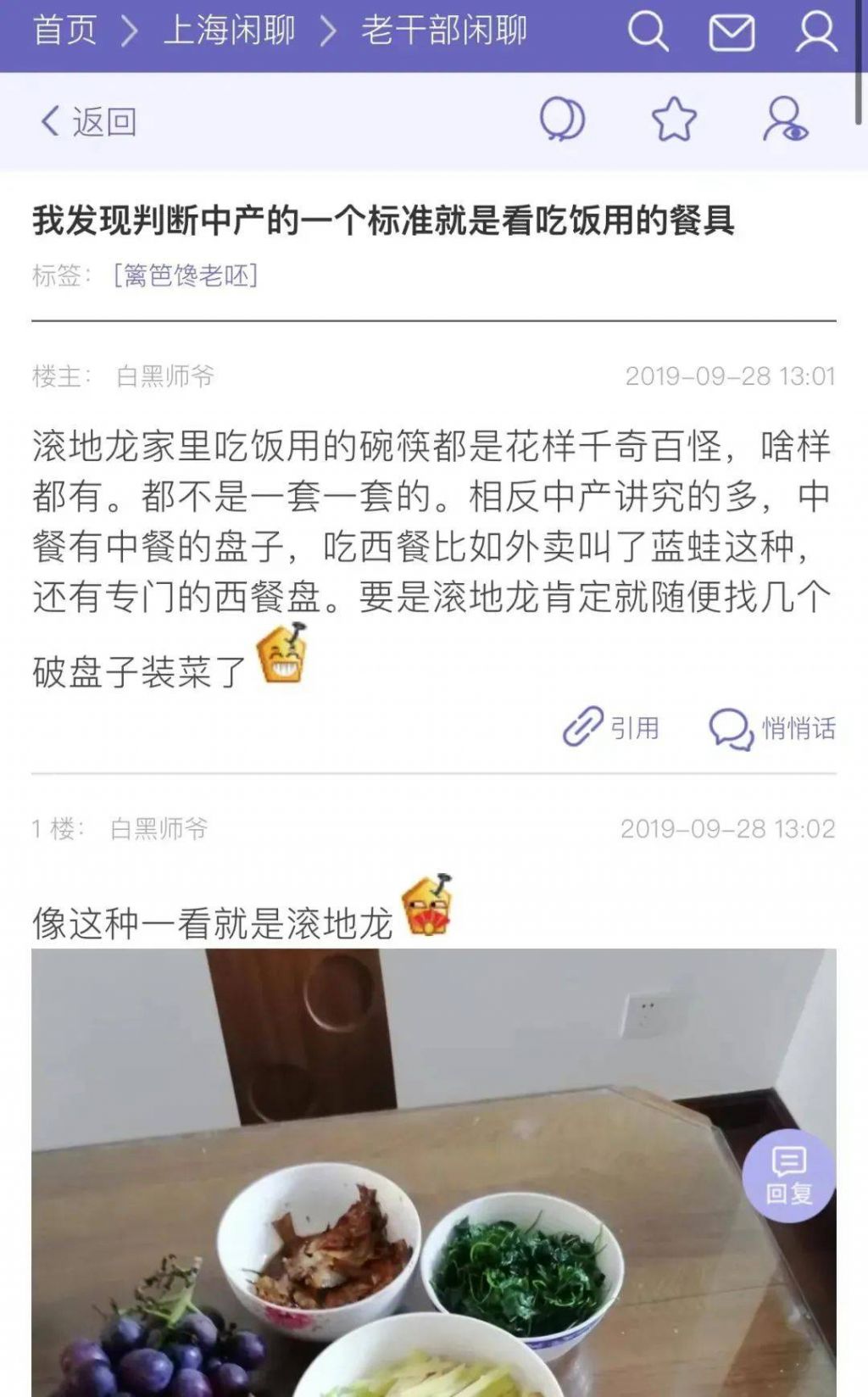Tap the floating 回复 button
The height and width of the screenshot is (1397, 868).
[788, 1175]
